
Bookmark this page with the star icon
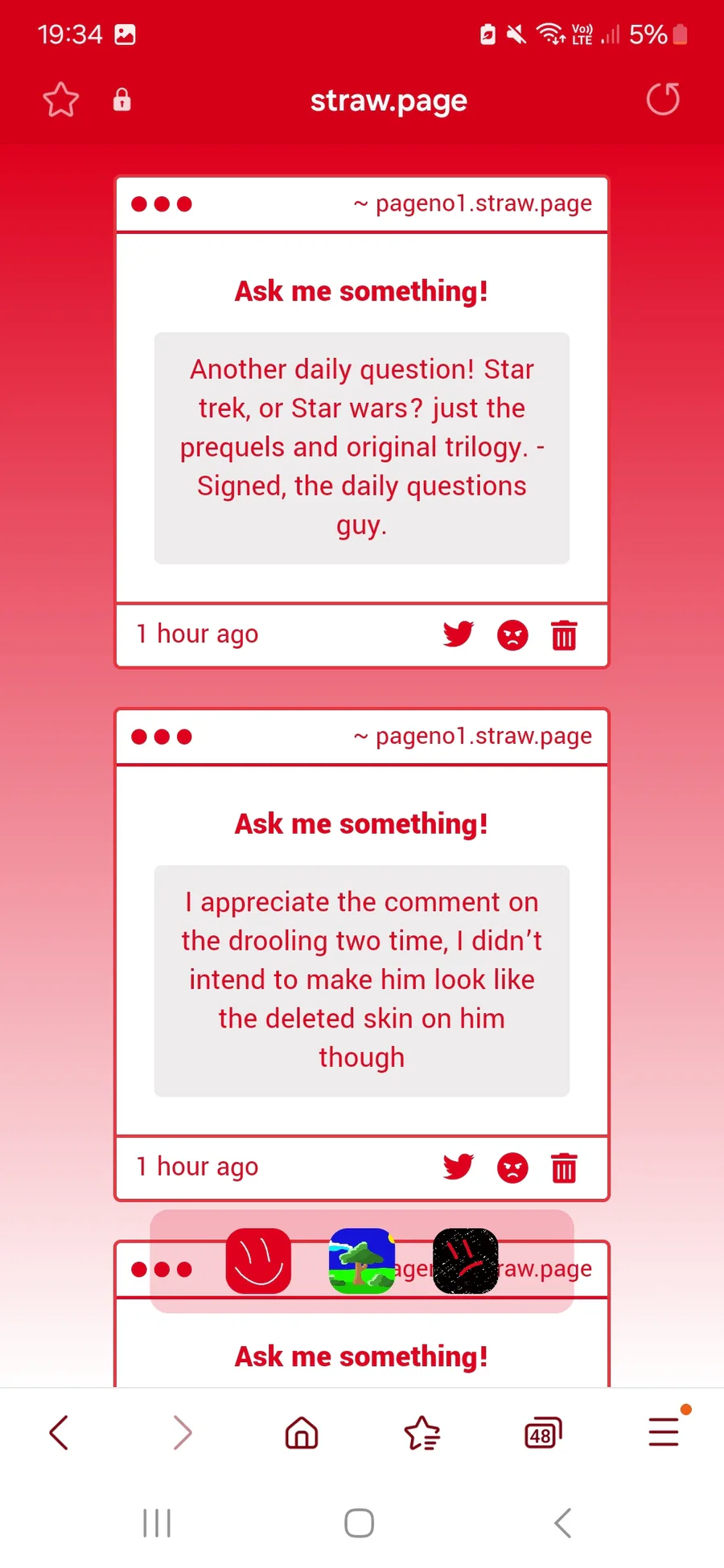60,101
